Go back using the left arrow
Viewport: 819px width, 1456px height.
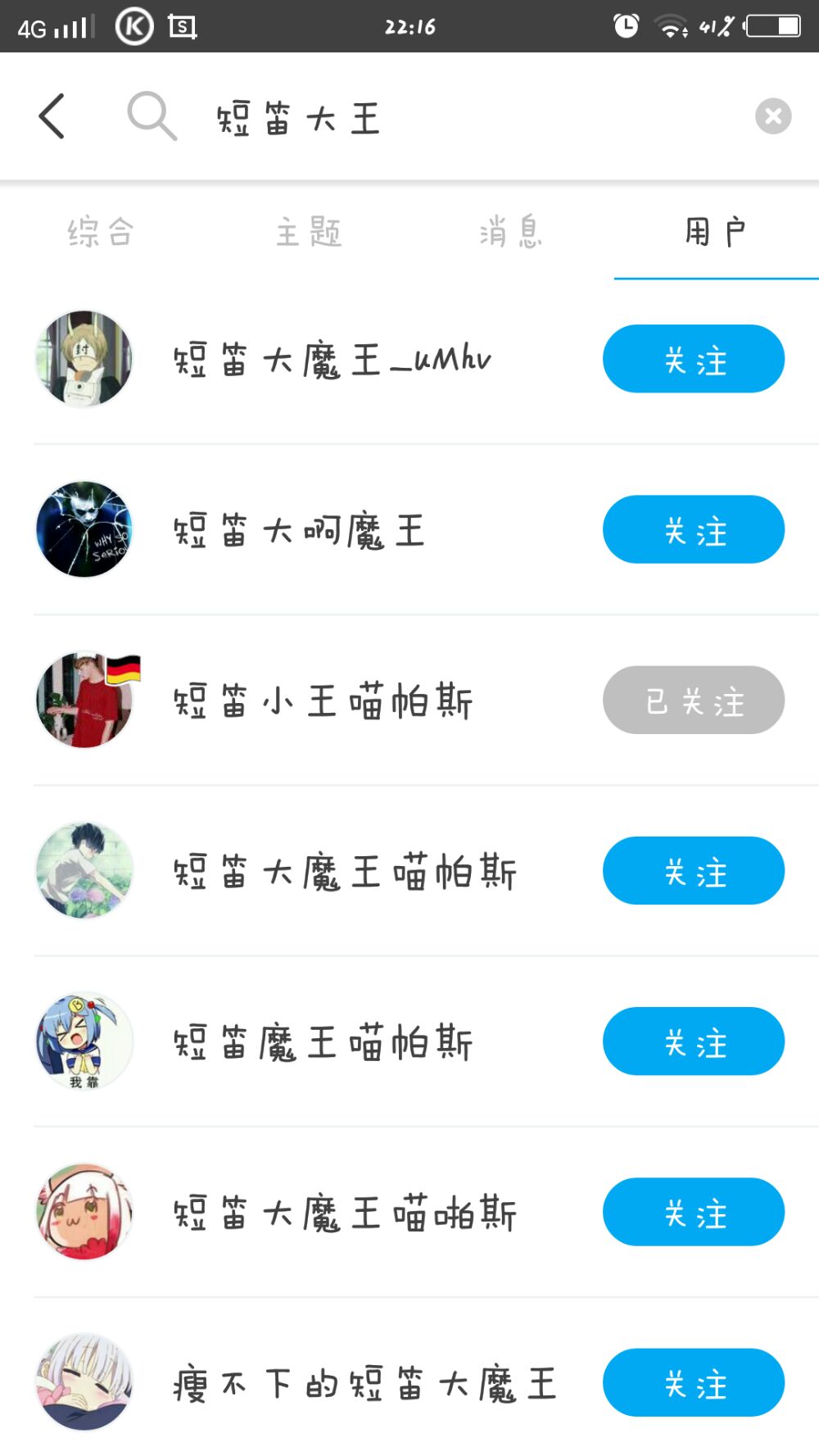click(52, 116)
